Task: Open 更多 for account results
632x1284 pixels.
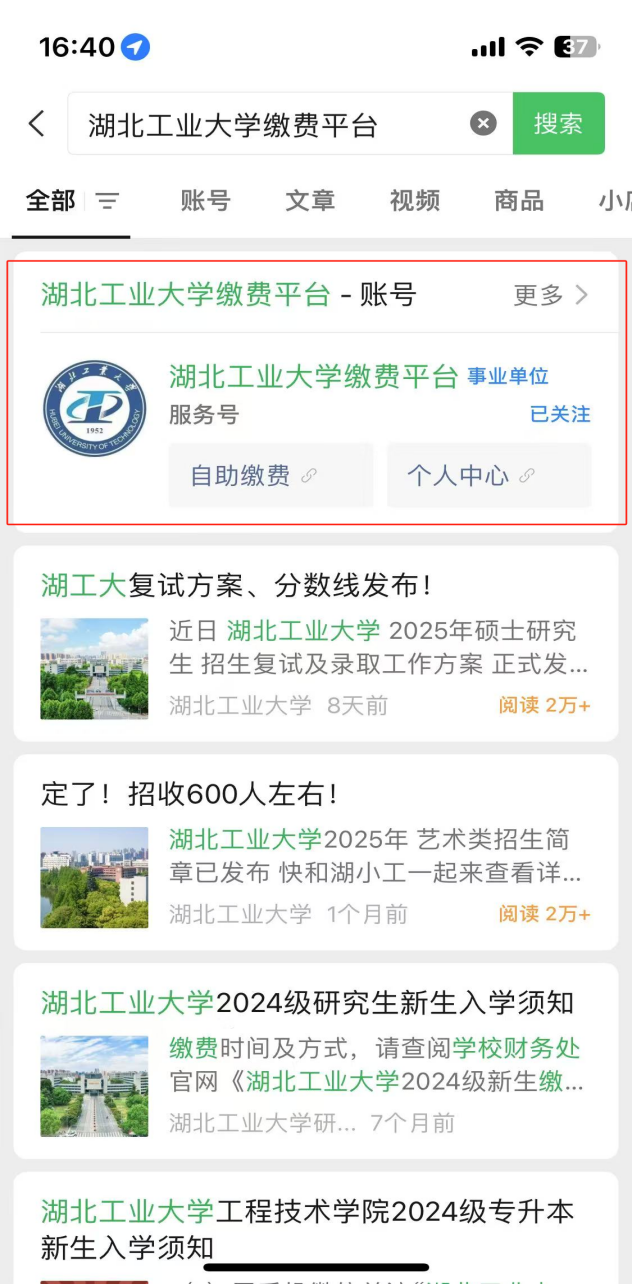Action: tap(551, 295)
